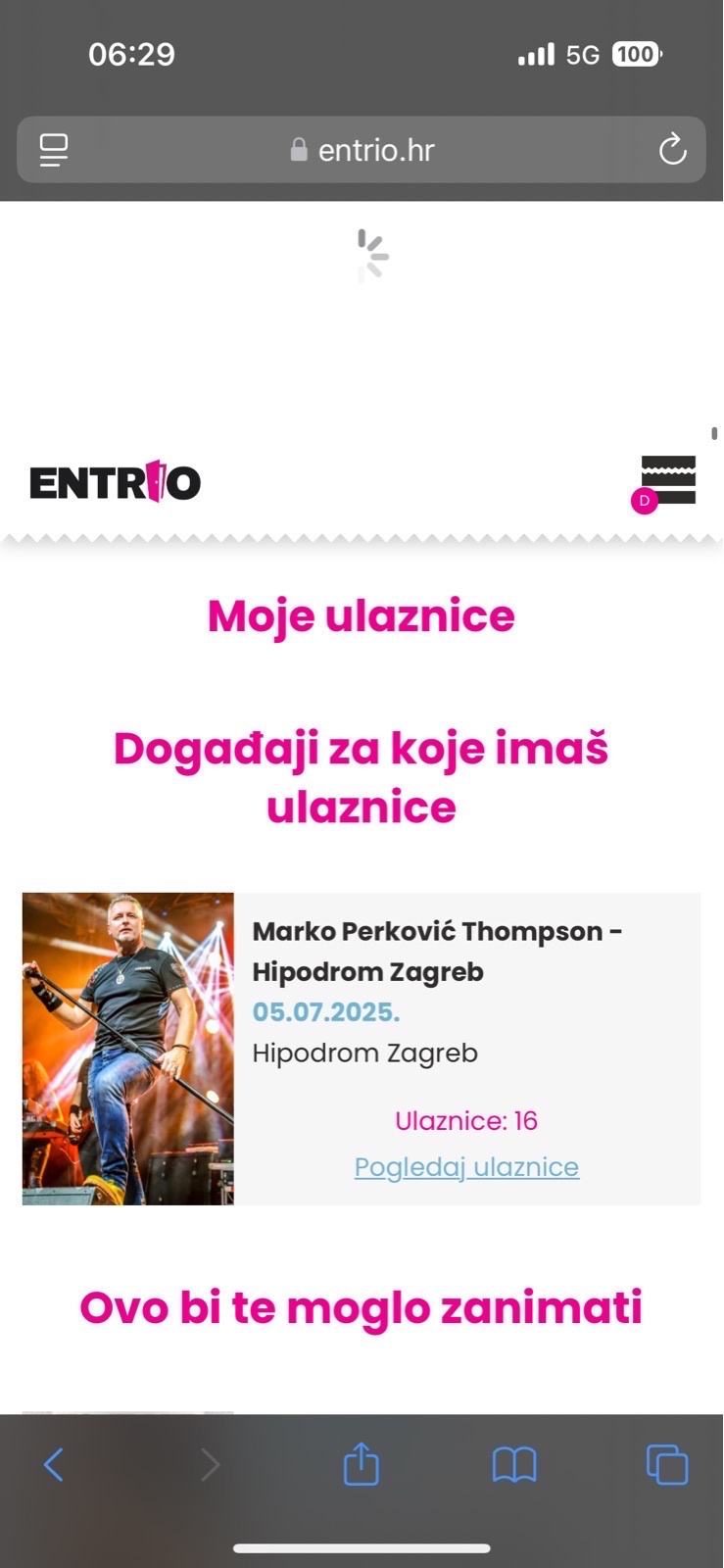This screenshot has height=1568, width=724.
Task: Tap the padlock icon next to entrio.hr
Action: tap(297, 149)
